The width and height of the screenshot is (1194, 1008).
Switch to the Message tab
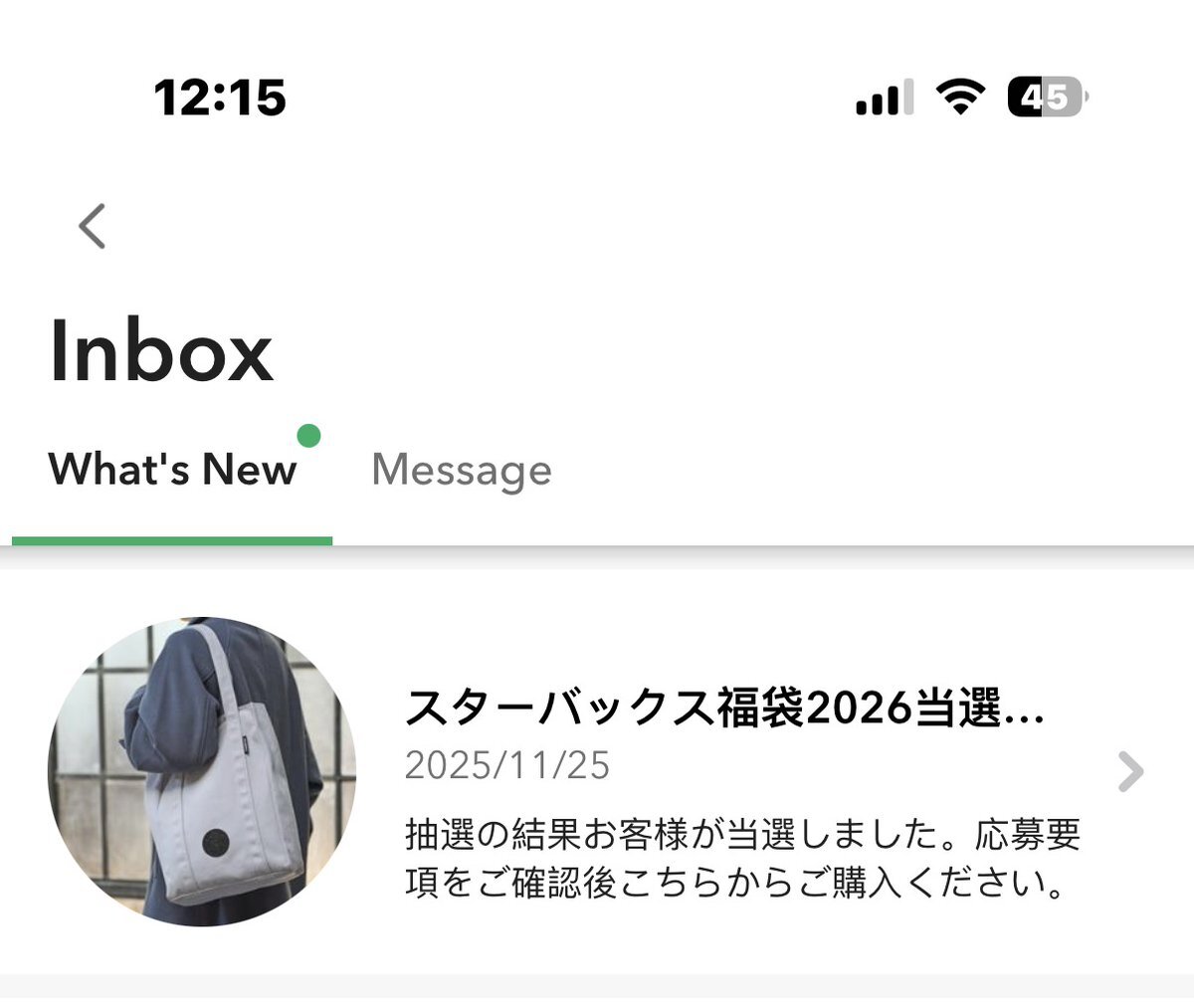(461, 471)
